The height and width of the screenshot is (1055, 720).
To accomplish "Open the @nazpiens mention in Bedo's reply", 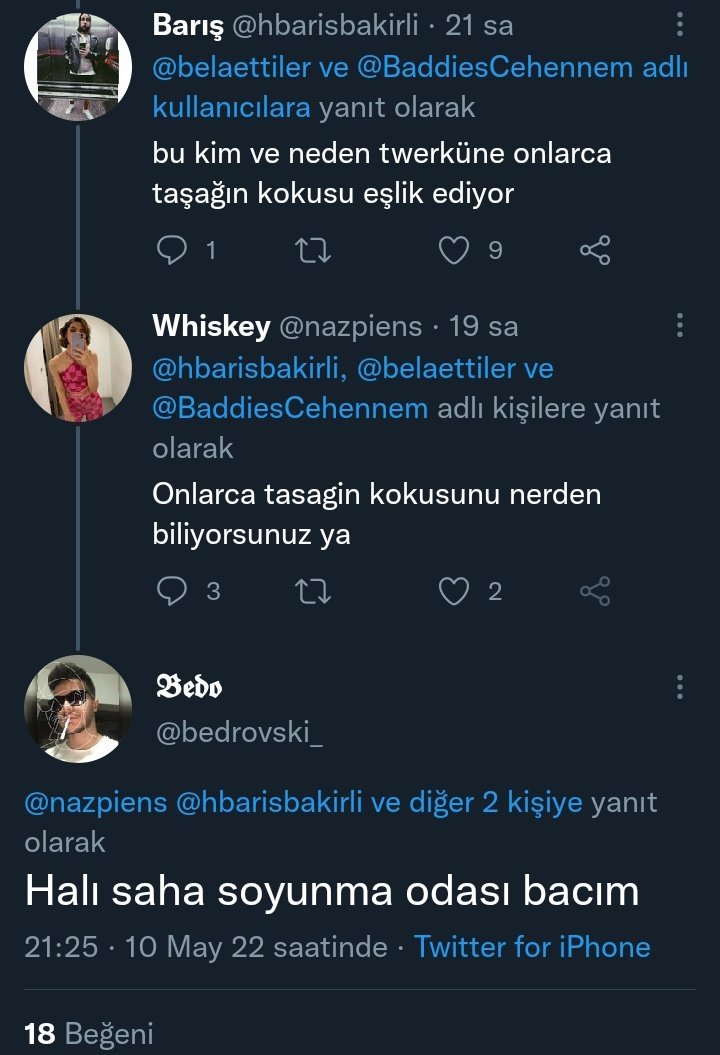I will point(95,803).
